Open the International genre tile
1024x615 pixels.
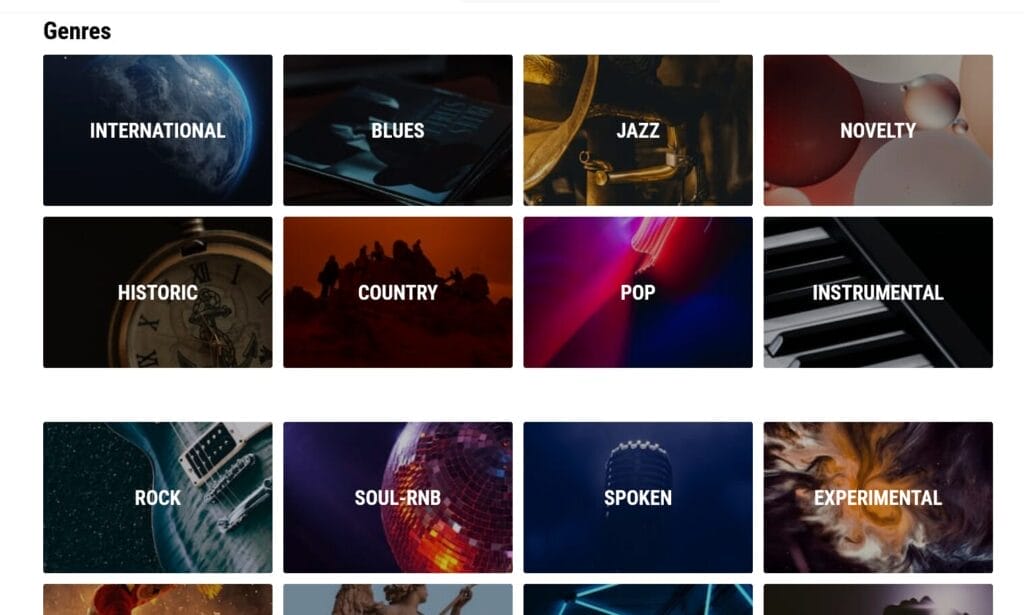[157, 130]
